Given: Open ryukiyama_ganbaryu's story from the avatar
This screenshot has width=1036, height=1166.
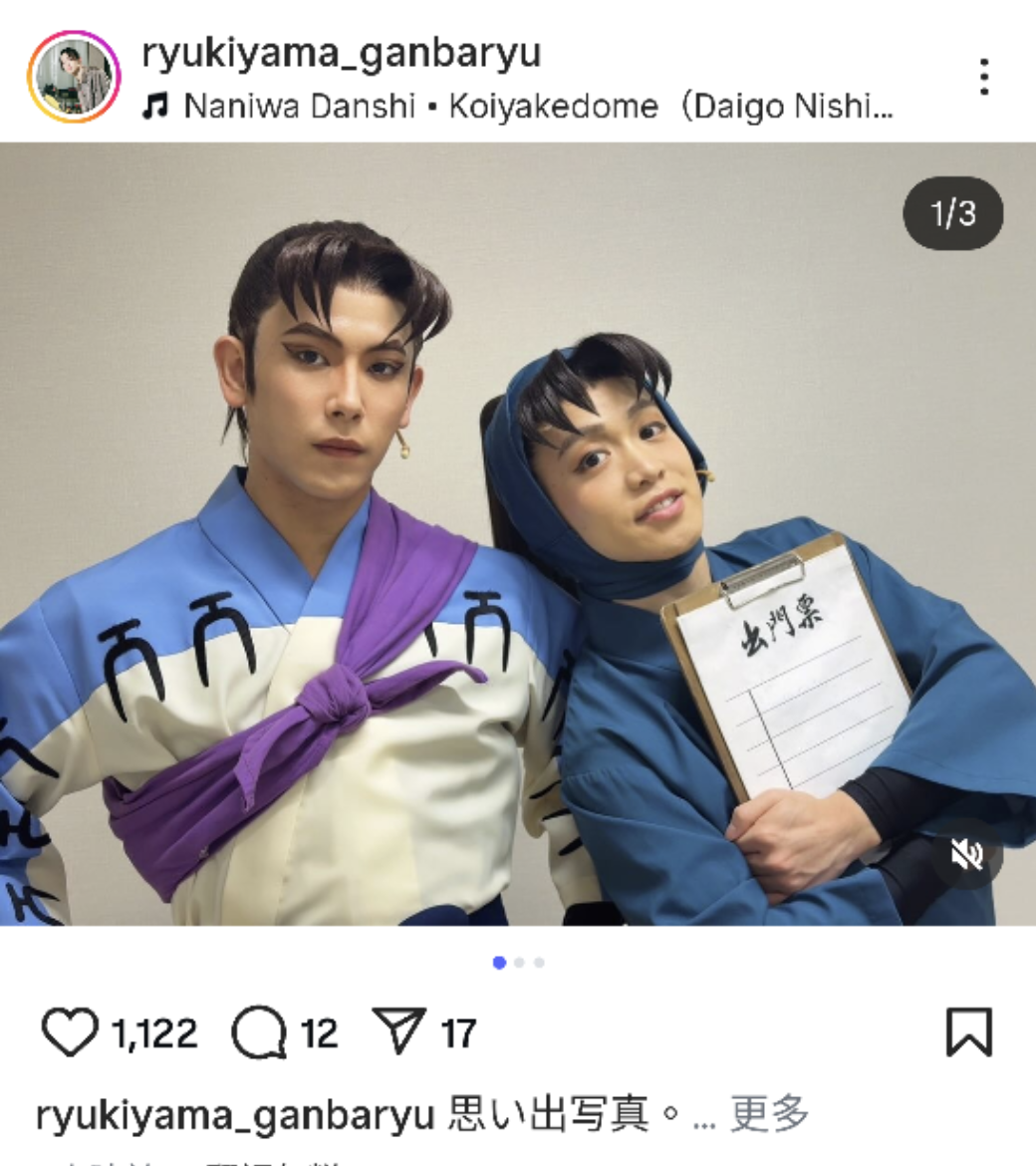Looking at the screenshot, I should tap(74, 77).
